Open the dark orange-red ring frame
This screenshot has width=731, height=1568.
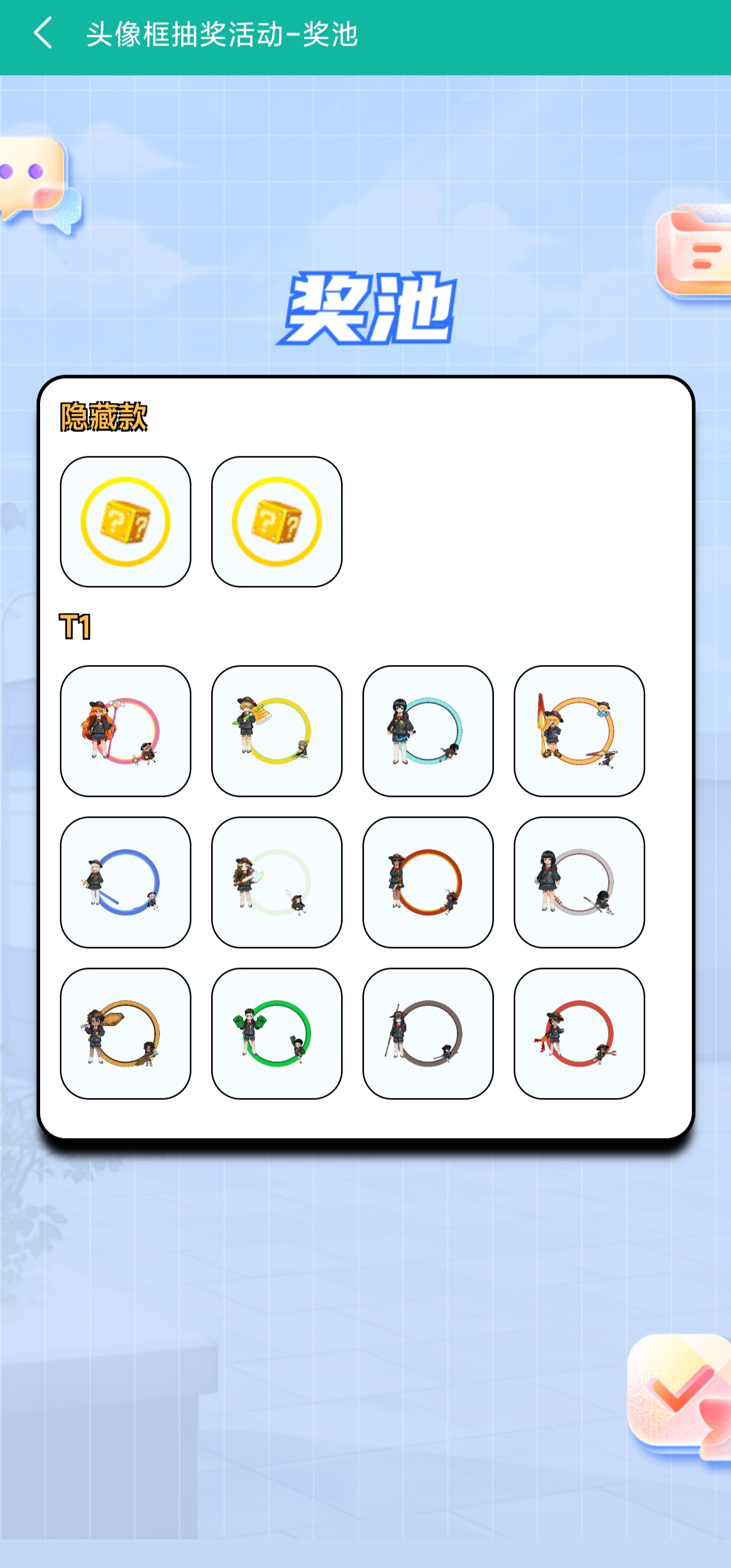[428, 882]
